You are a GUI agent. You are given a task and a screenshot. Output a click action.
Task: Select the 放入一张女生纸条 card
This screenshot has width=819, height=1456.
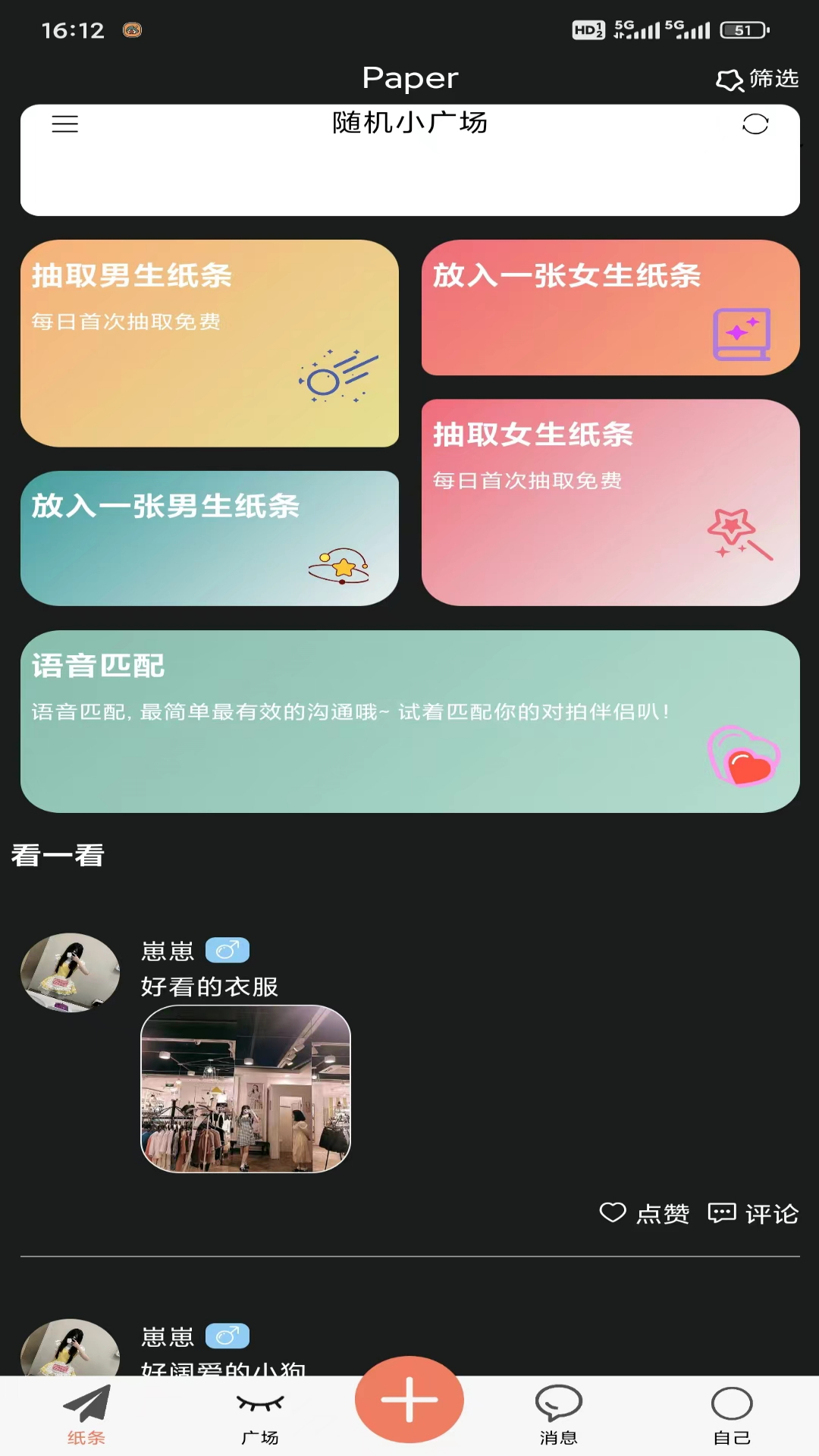click(x=610, y=308)
